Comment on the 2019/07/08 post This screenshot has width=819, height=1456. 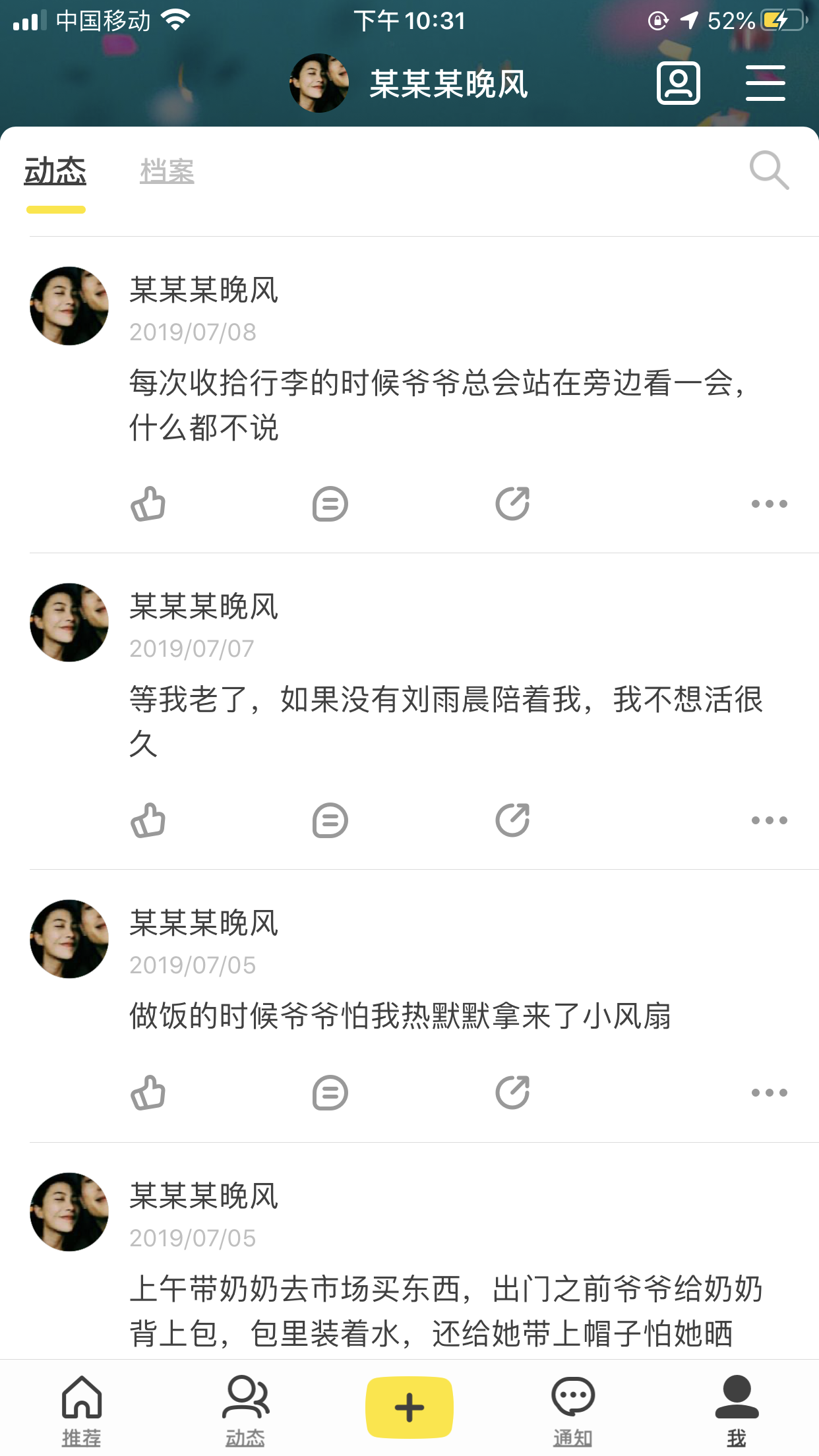pyautogui.click(x=330, y=504)
